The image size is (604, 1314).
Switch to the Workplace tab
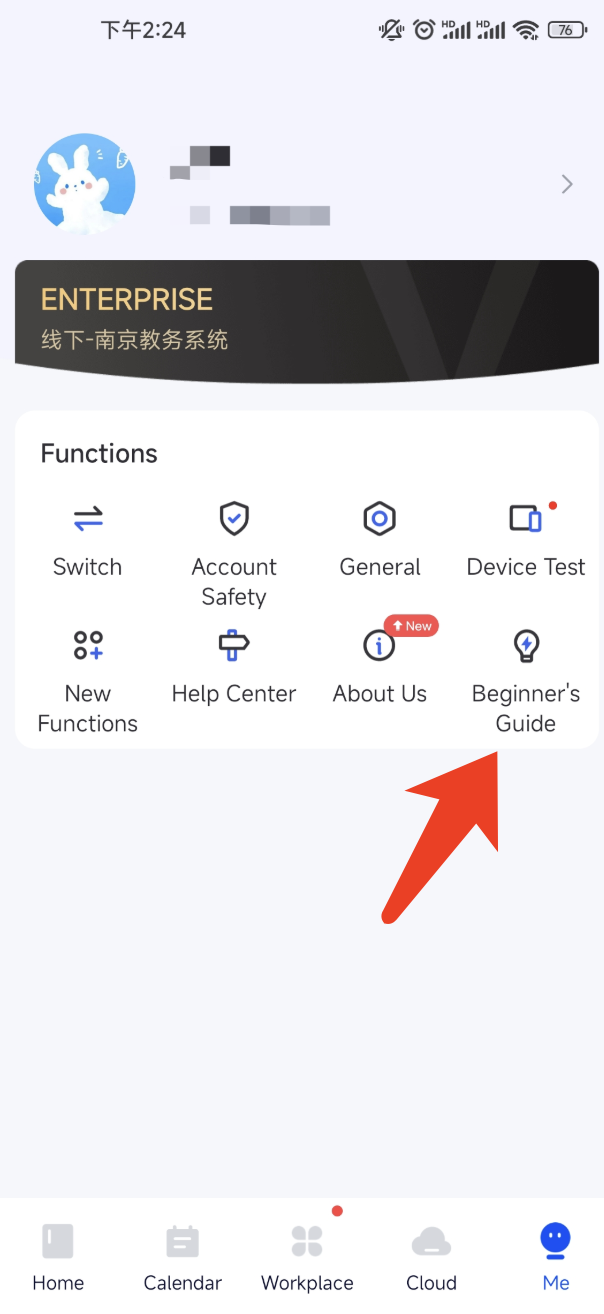click(307, 1256)
